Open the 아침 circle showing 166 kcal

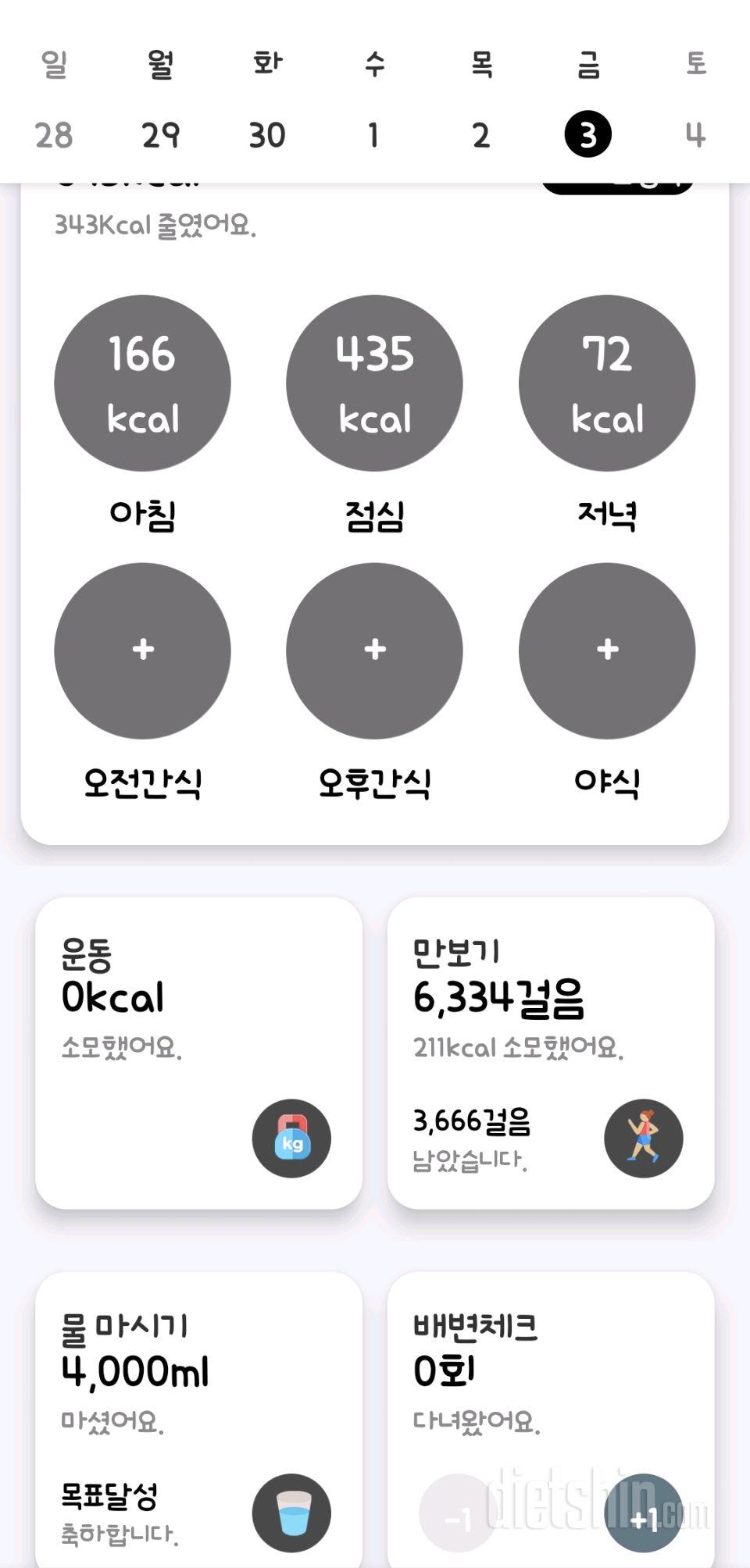[x=142, y=381]
